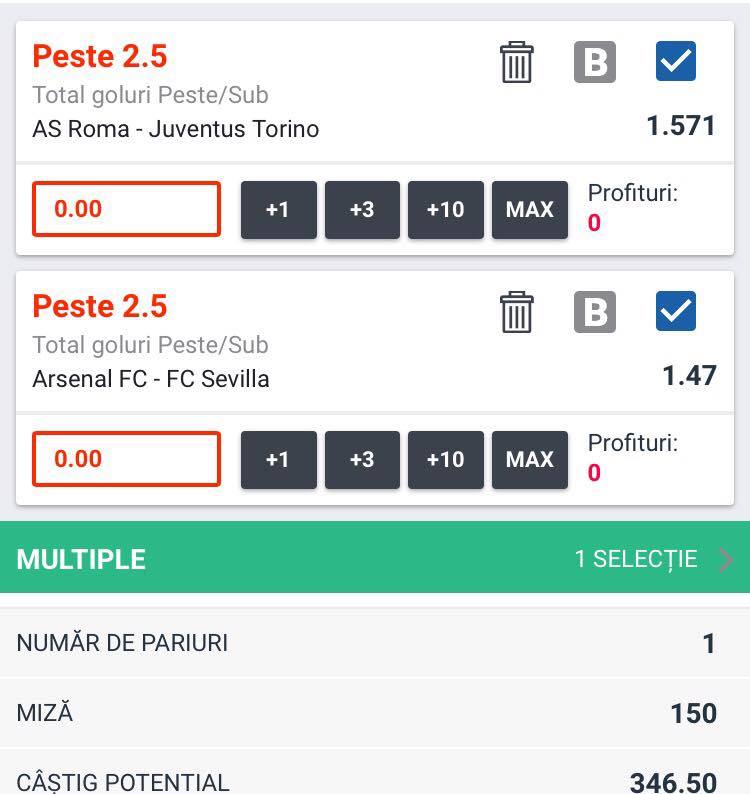The image size is (750, 794).
Task: Set MAX stake on Arsenal bet
Action: click(x=530, y=460)
